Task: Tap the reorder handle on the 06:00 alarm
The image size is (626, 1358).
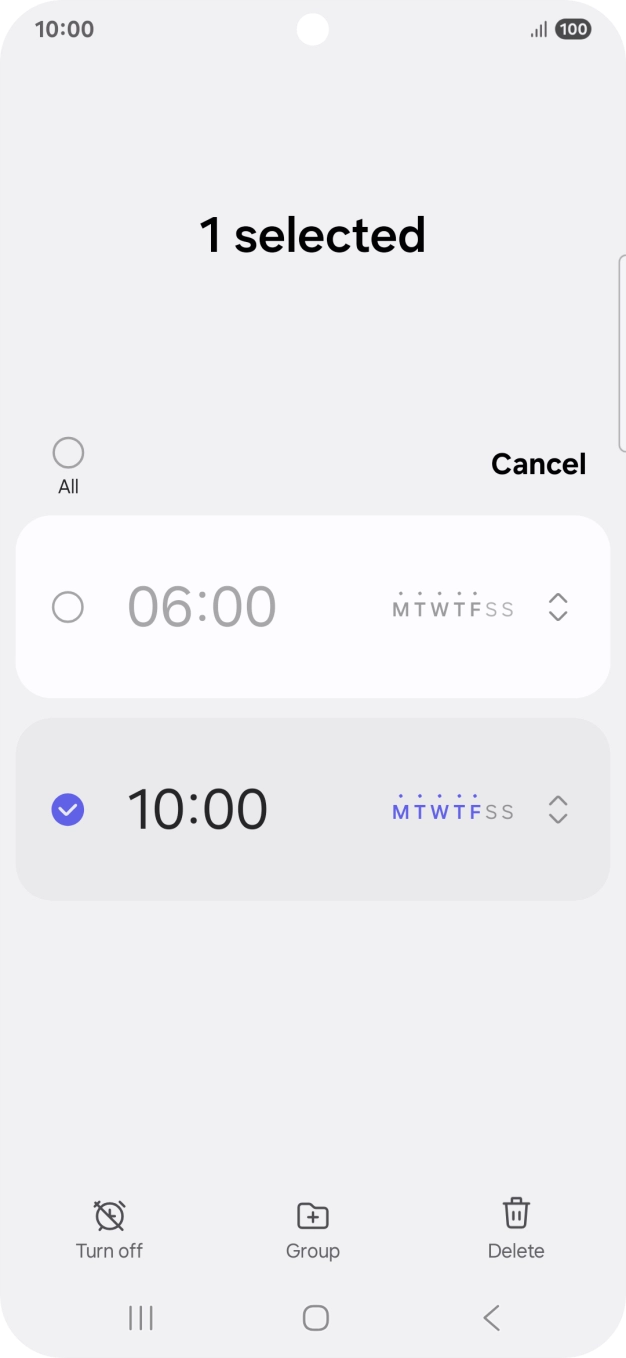Action: pyautogui.click(x=558, y=607)
